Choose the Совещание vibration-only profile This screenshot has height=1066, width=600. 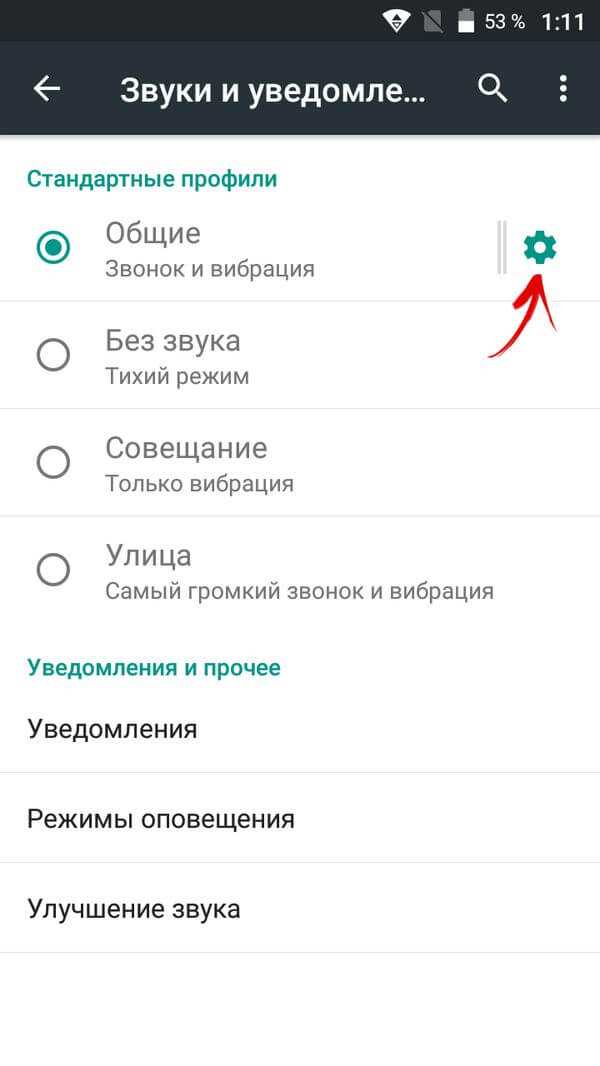click(x=53, y=462)
